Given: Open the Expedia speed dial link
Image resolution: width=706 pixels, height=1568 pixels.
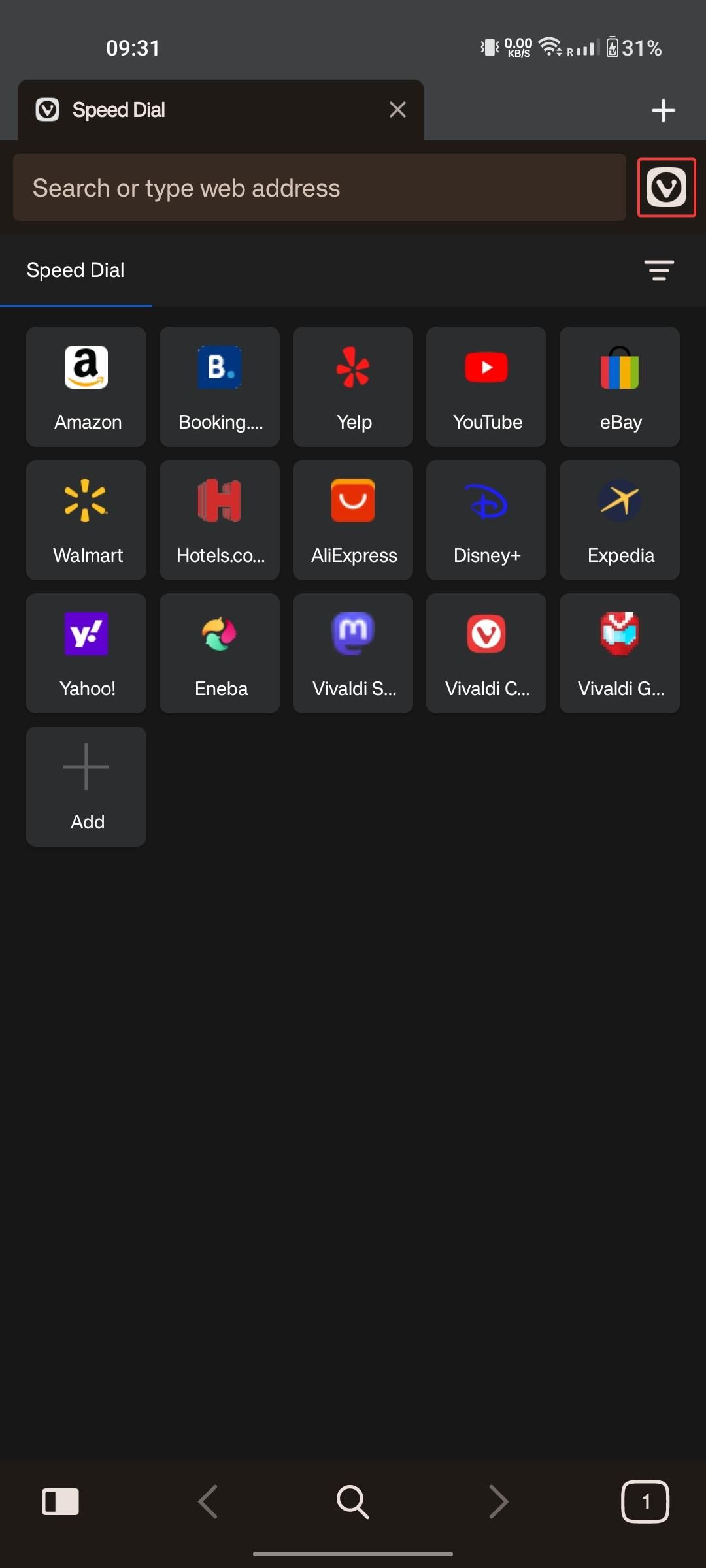Looking at the screenshot, I should [619, 519].
